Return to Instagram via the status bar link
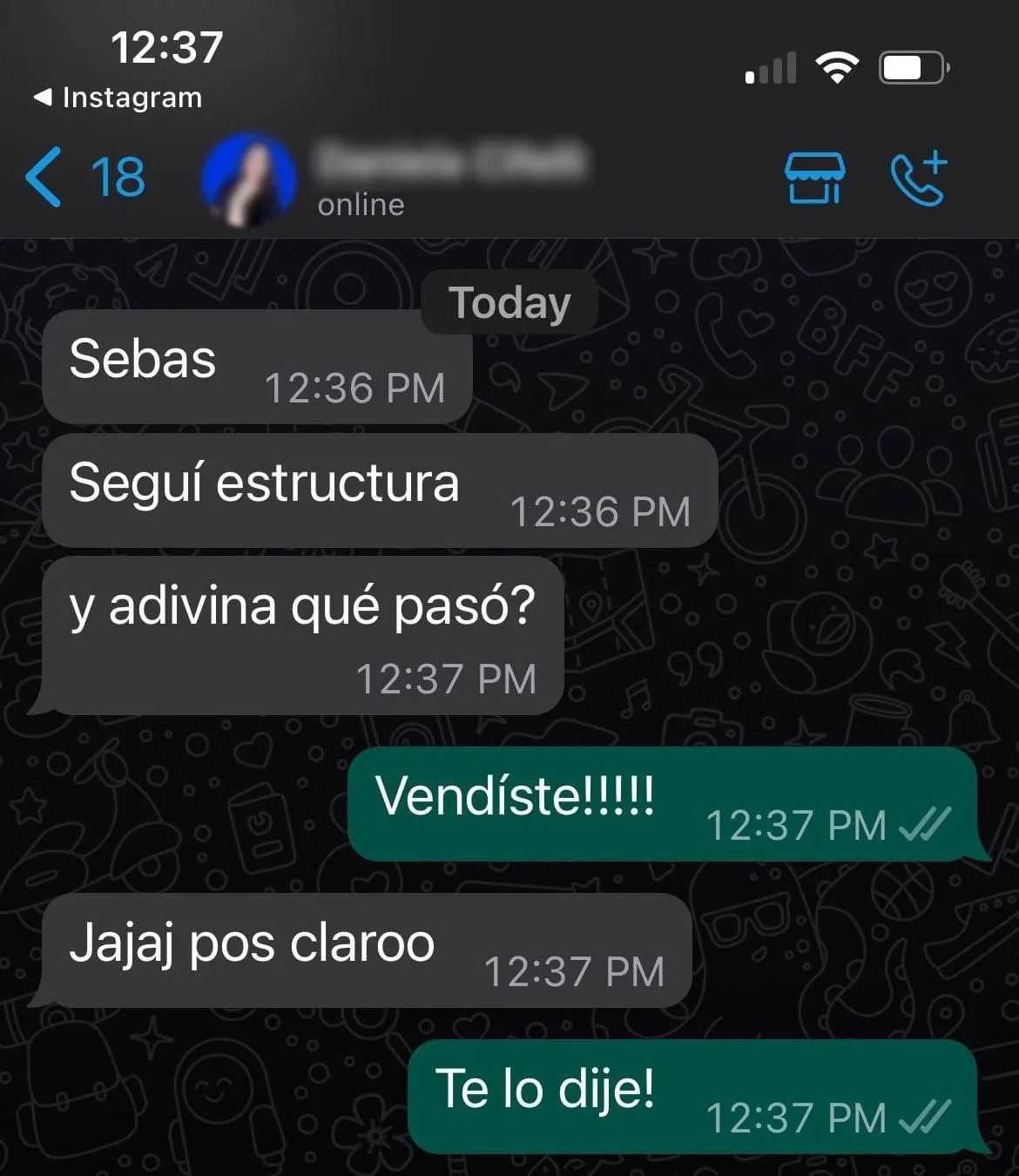The width and height of the screenshot is (1019, 1176). click(x=118, y=98)
